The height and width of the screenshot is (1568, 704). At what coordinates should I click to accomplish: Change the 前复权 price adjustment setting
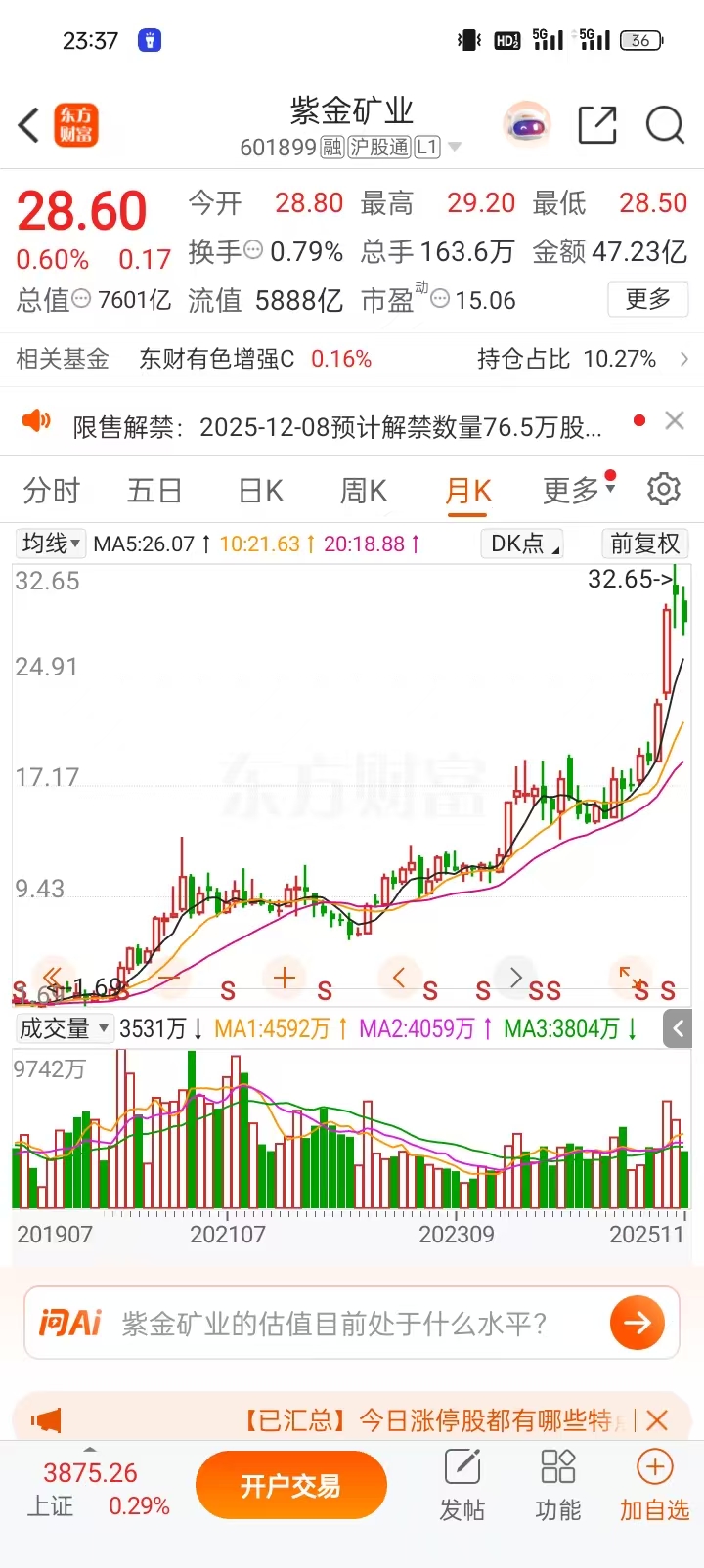click(644, 544)
